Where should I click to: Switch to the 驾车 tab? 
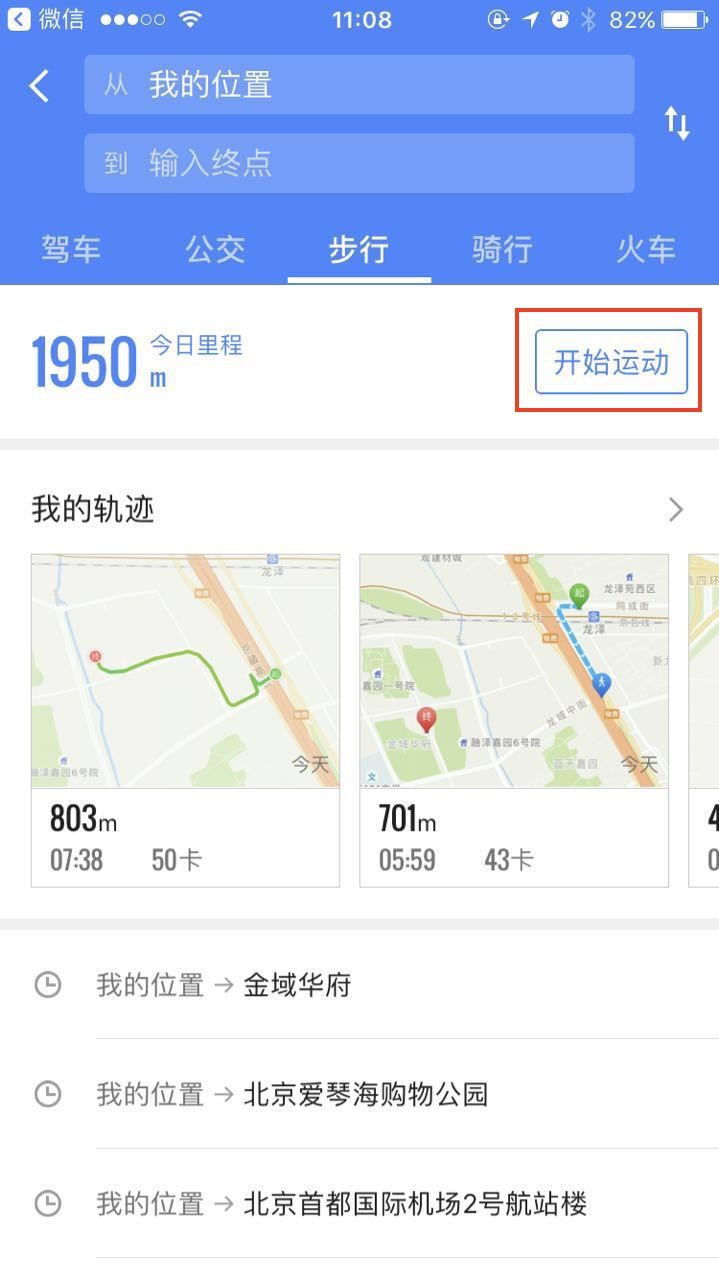pyautogui.click(x=71, y=249)
